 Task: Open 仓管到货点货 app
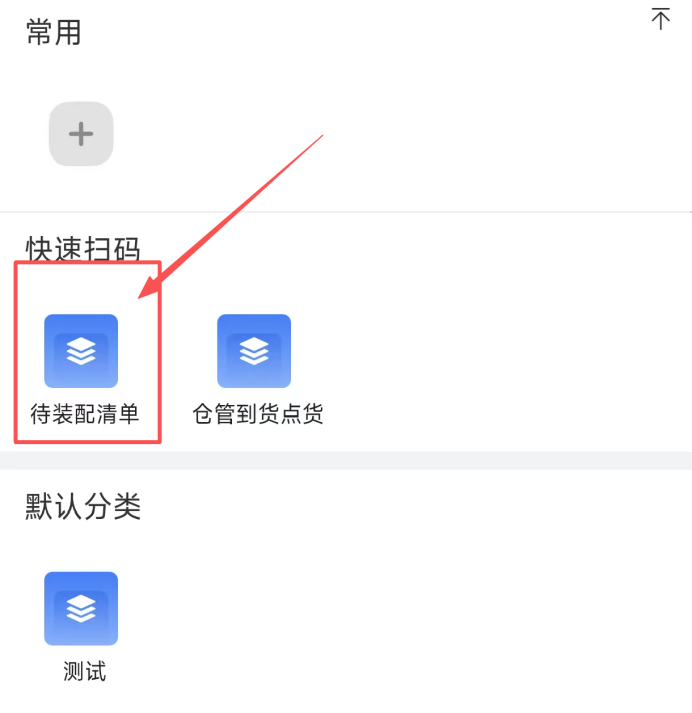[254, 351]
